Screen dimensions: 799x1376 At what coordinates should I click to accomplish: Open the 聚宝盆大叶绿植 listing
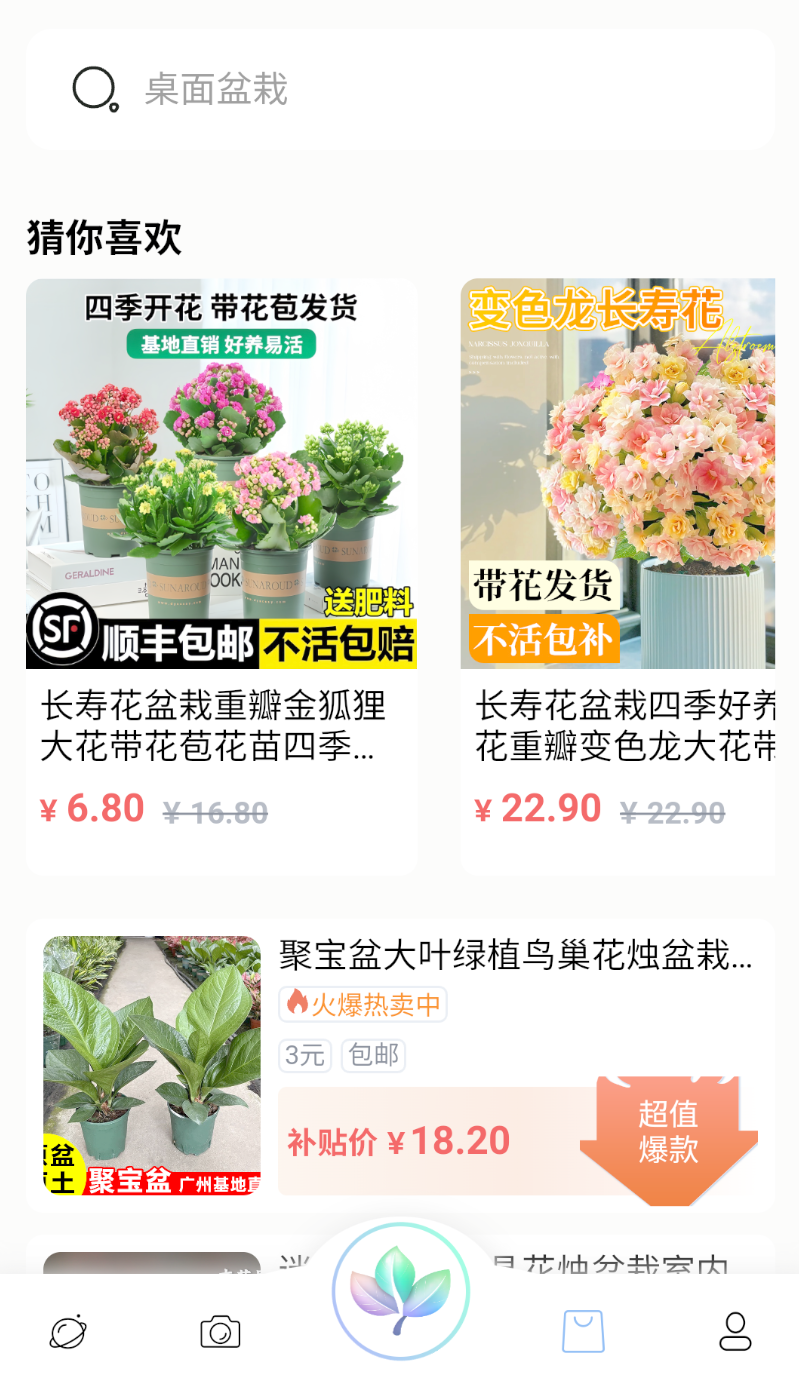400,1066
